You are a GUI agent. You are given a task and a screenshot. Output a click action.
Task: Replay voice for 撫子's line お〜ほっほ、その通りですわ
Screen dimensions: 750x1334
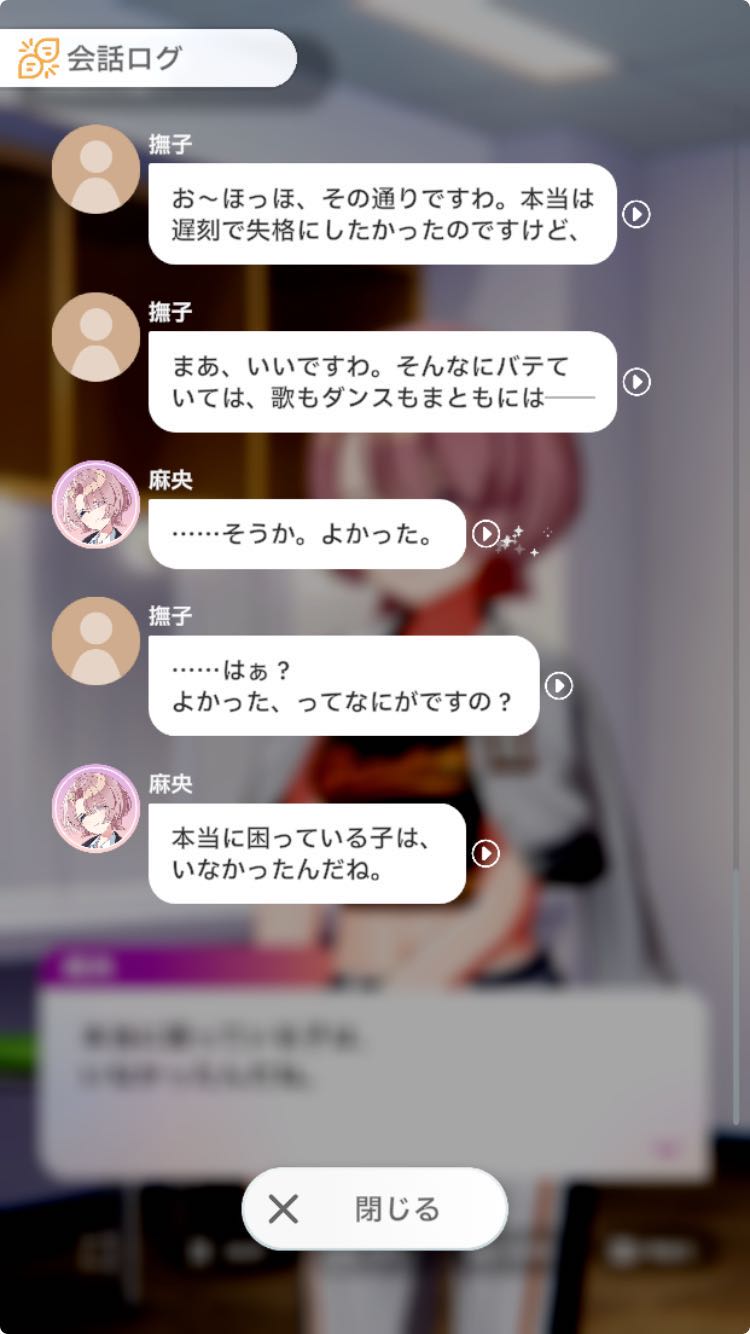pos(636,214)
